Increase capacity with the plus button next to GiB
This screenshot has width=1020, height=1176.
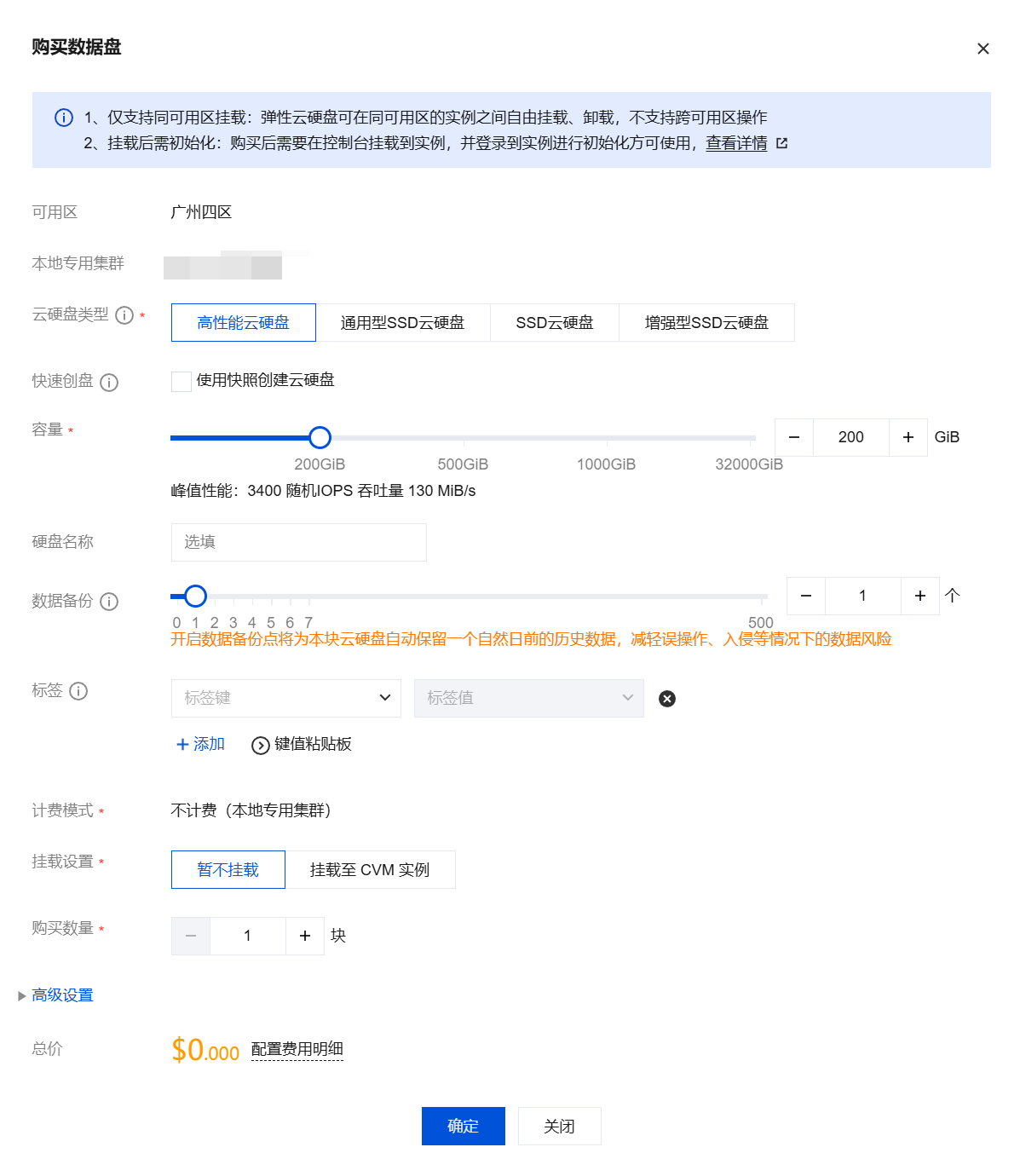[x=908, y=437]
